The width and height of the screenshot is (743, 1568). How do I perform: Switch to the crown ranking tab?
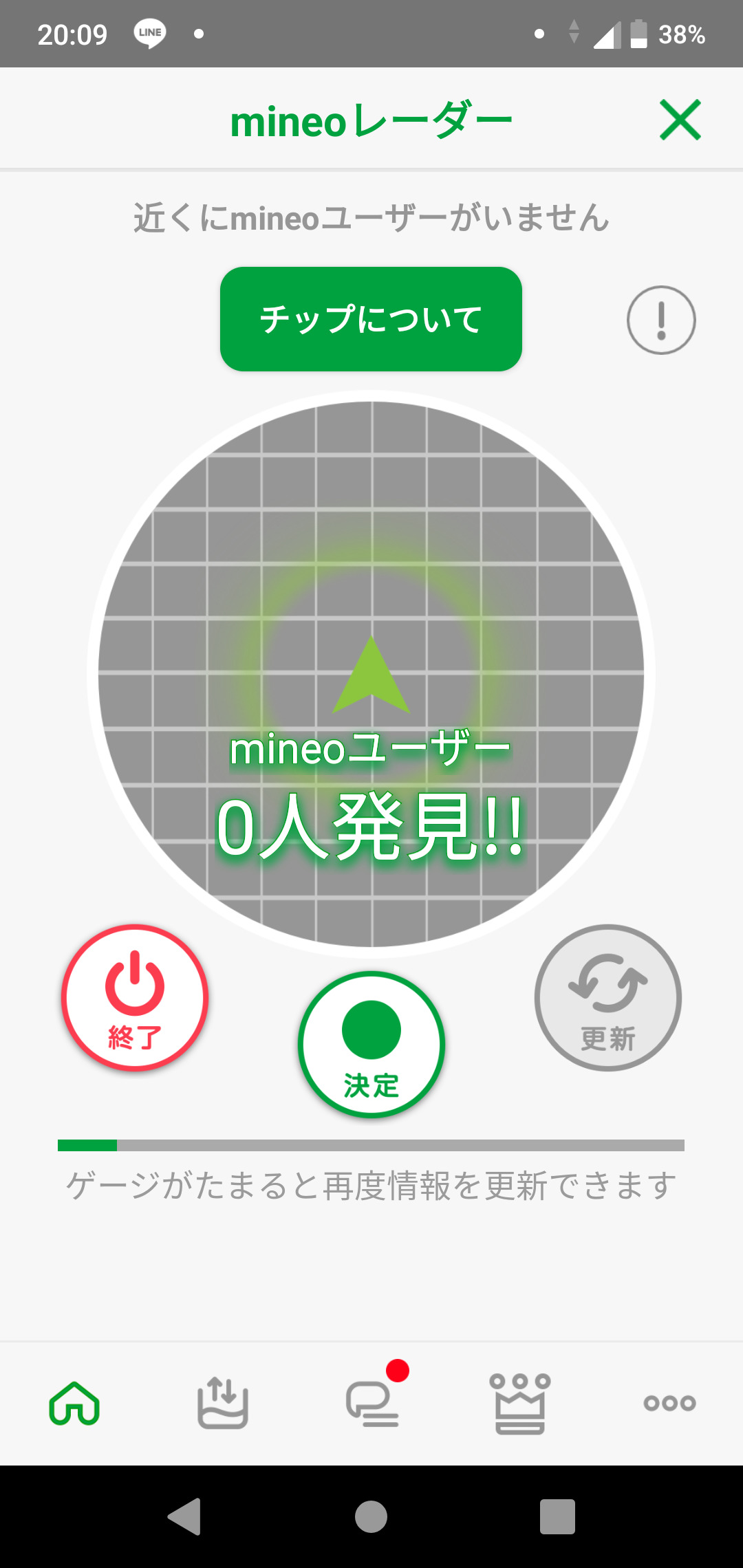point(520,1403)
